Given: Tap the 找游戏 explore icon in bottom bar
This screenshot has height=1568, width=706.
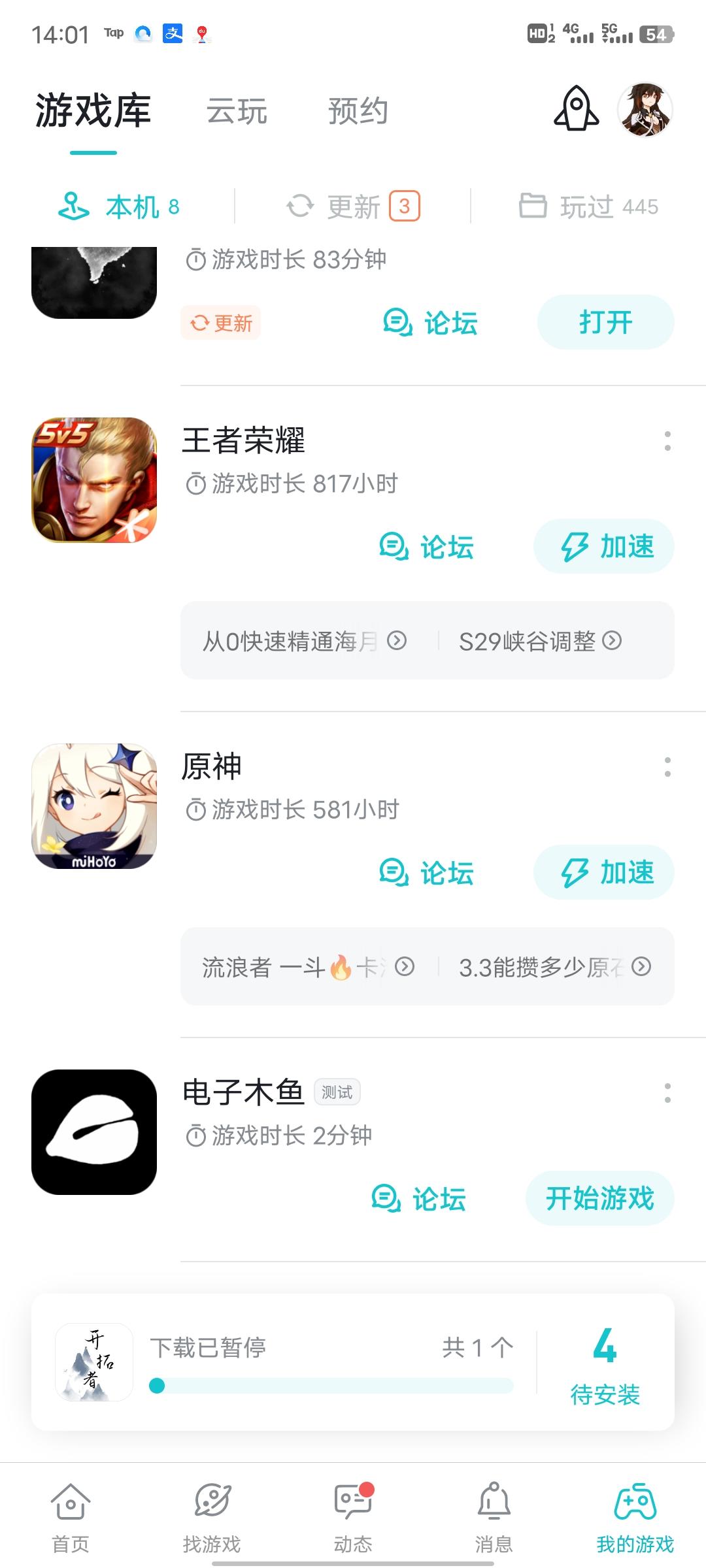Looking at the screenshot, I should tap(210, 1499).
